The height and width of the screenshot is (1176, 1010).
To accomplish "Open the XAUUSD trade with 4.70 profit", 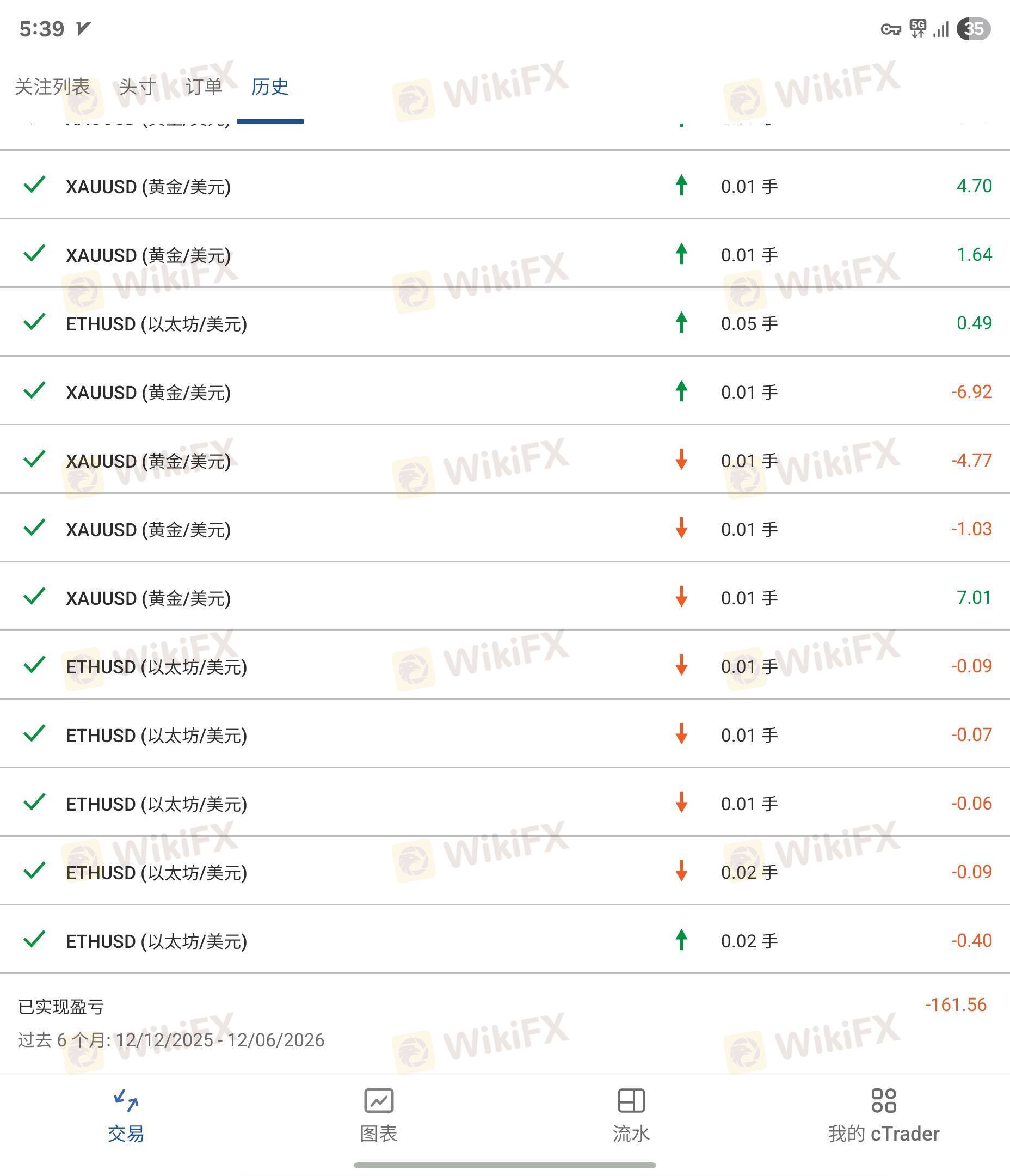I will click(505, 185).
